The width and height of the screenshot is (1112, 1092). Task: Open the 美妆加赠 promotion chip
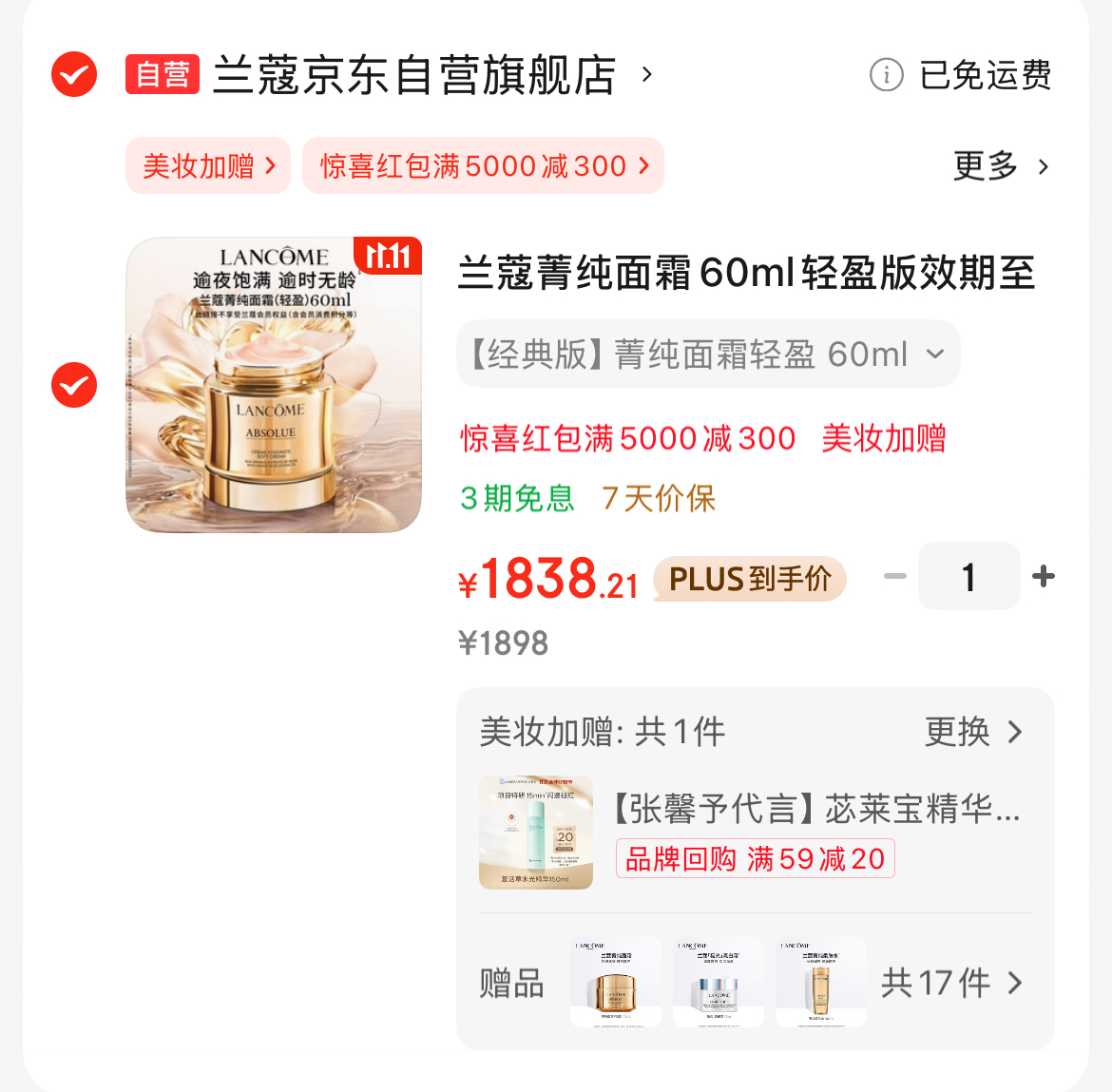coord(207,166)
